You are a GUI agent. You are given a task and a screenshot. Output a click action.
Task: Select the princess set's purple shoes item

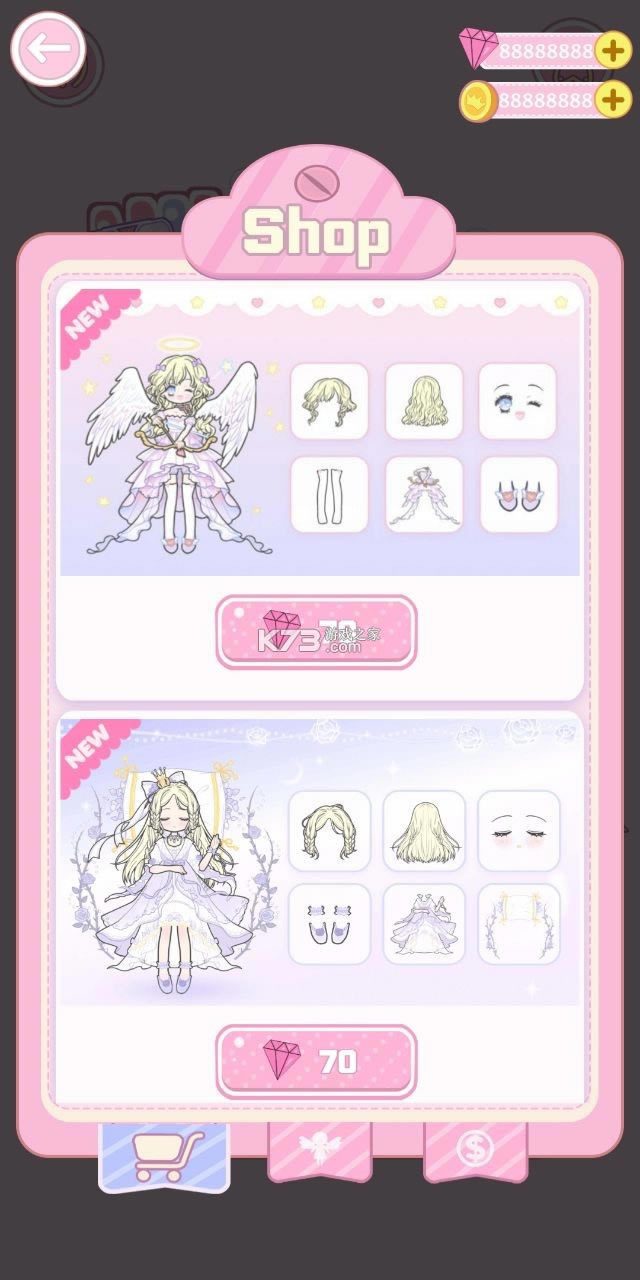pyautogui.click(x=330, y=924)
